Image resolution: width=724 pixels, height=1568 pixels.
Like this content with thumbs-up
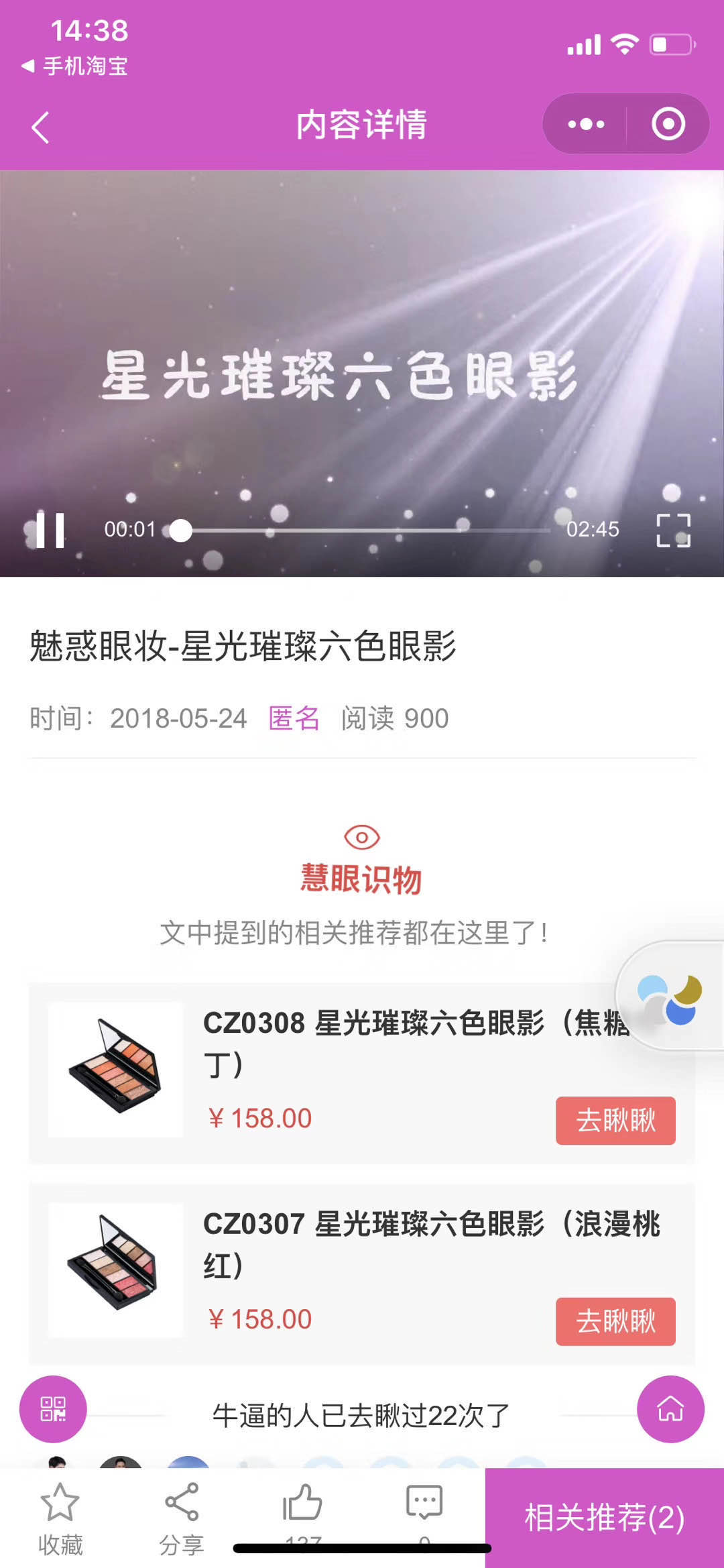click(x=302, y=1504)
